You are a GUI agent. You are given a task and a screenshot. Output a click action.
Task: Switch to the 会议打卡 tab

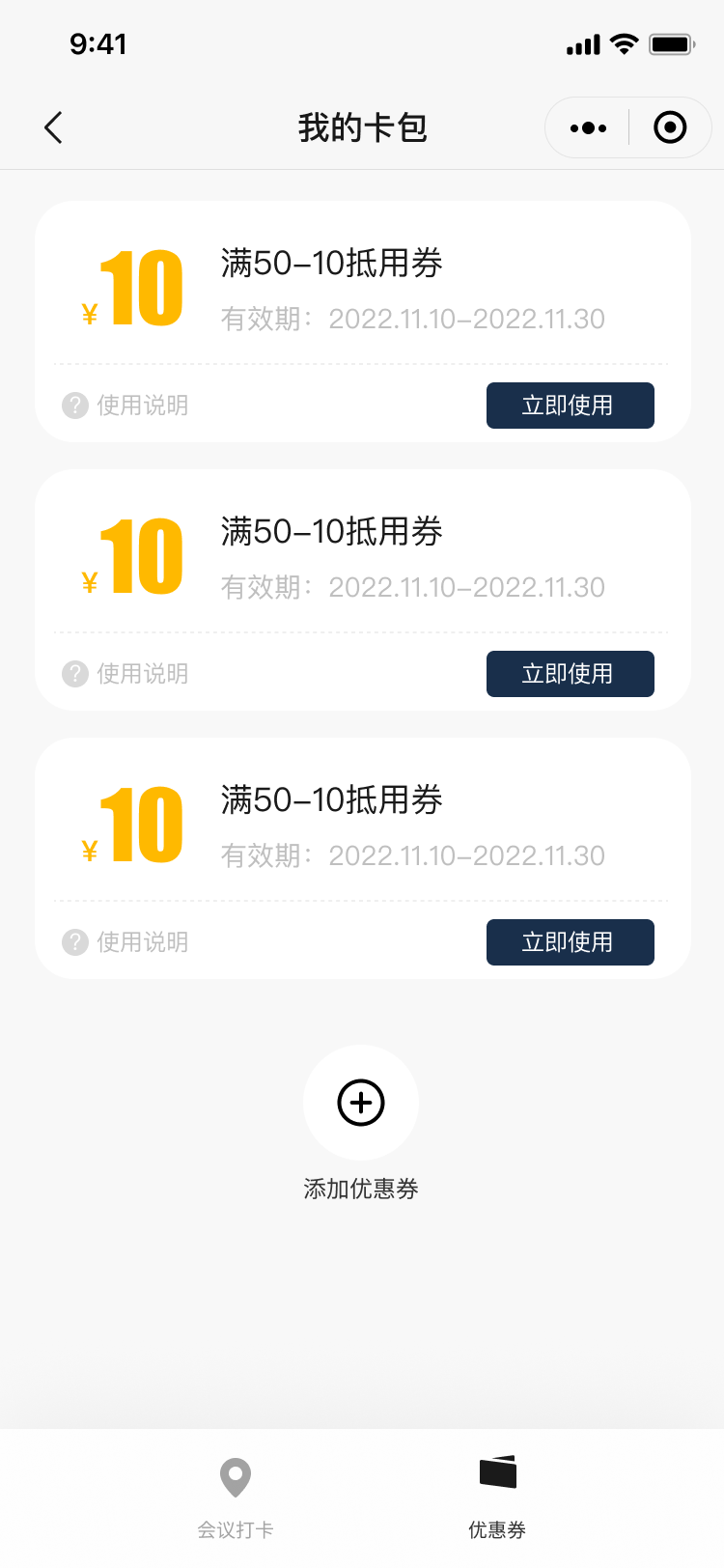point(236,1498)
